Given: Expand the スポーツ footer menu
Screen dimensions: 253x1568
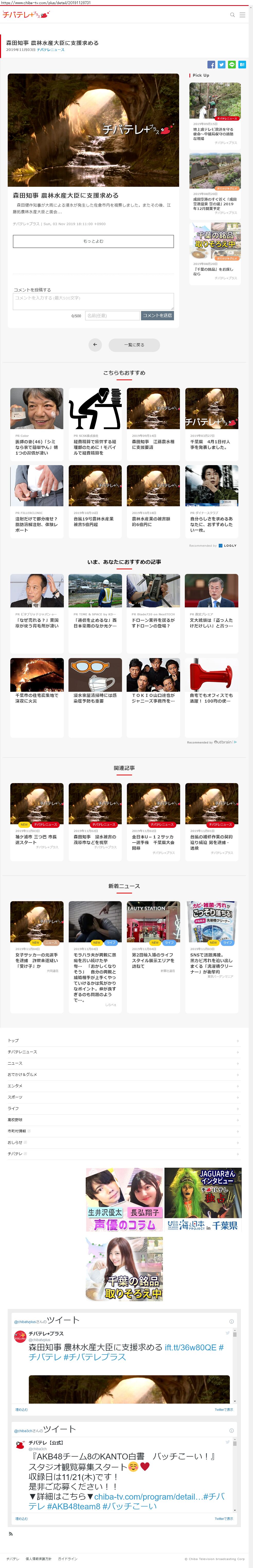Looking at the screenshot, I should click(122, 1097).
